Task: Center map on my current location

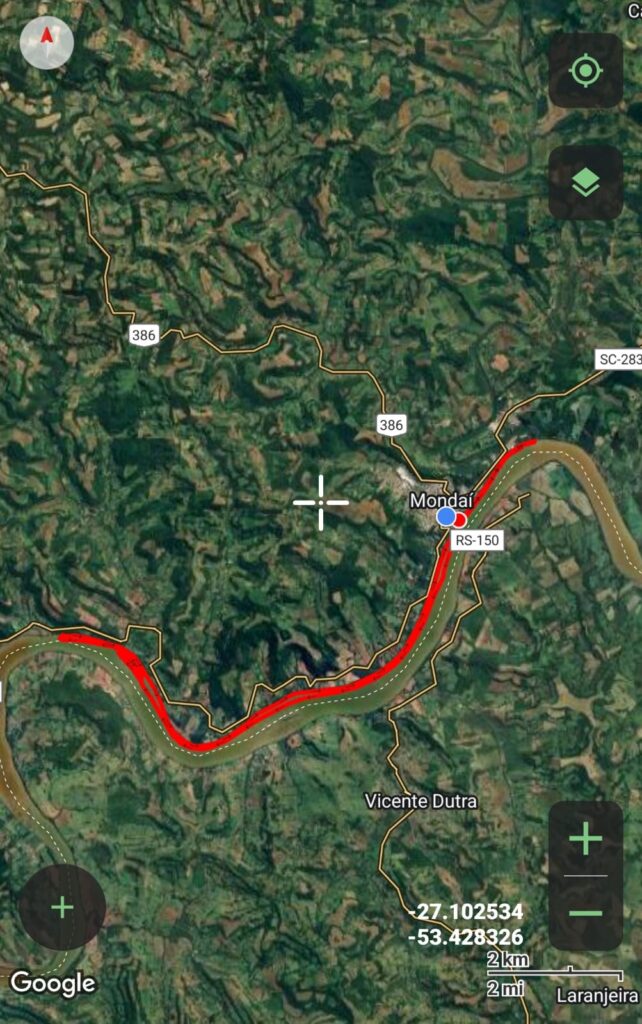Action: pyautogui.click(x=585, y=71)
